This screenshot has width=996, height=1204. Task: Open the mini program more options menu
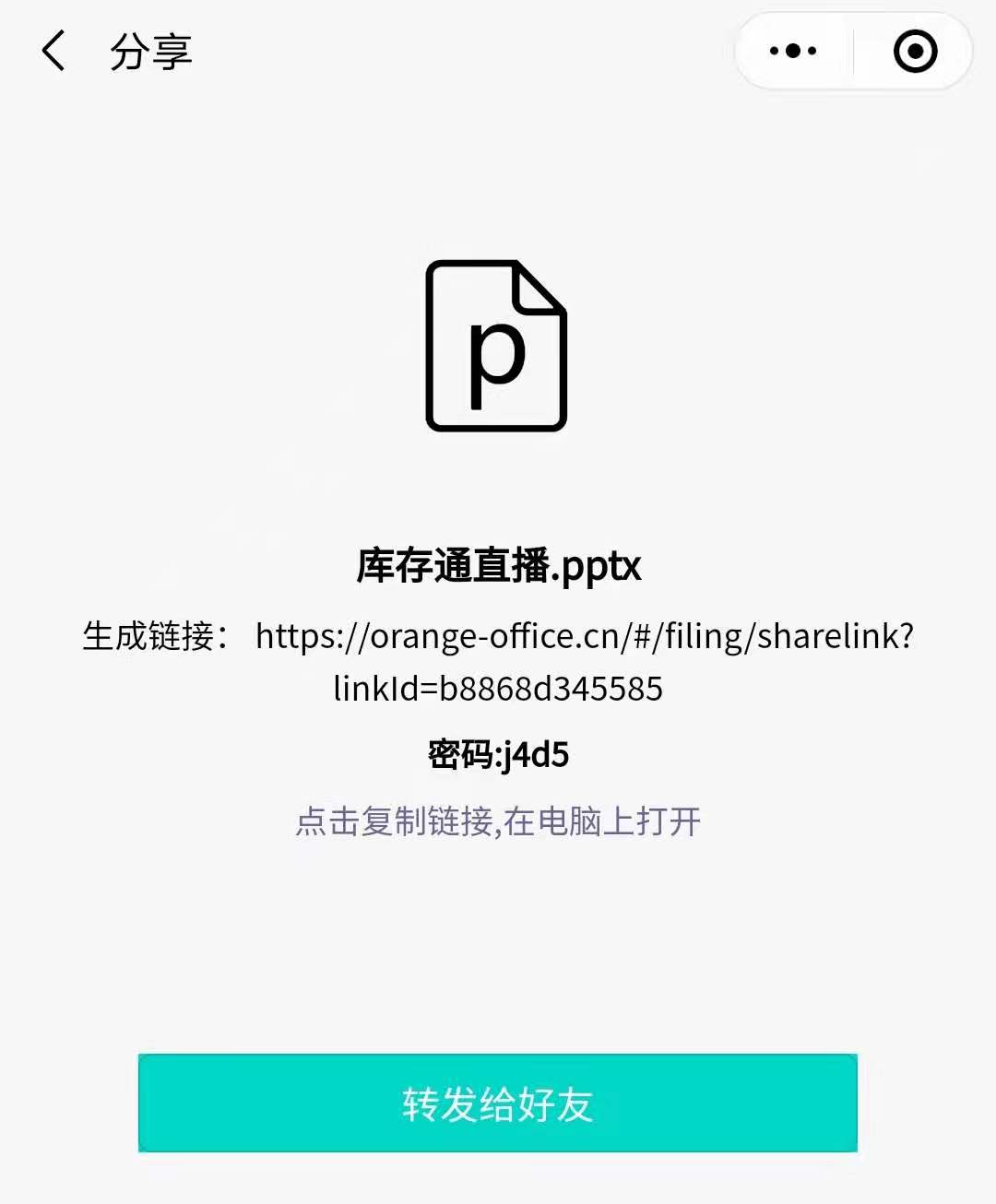[x=793, y=52]
